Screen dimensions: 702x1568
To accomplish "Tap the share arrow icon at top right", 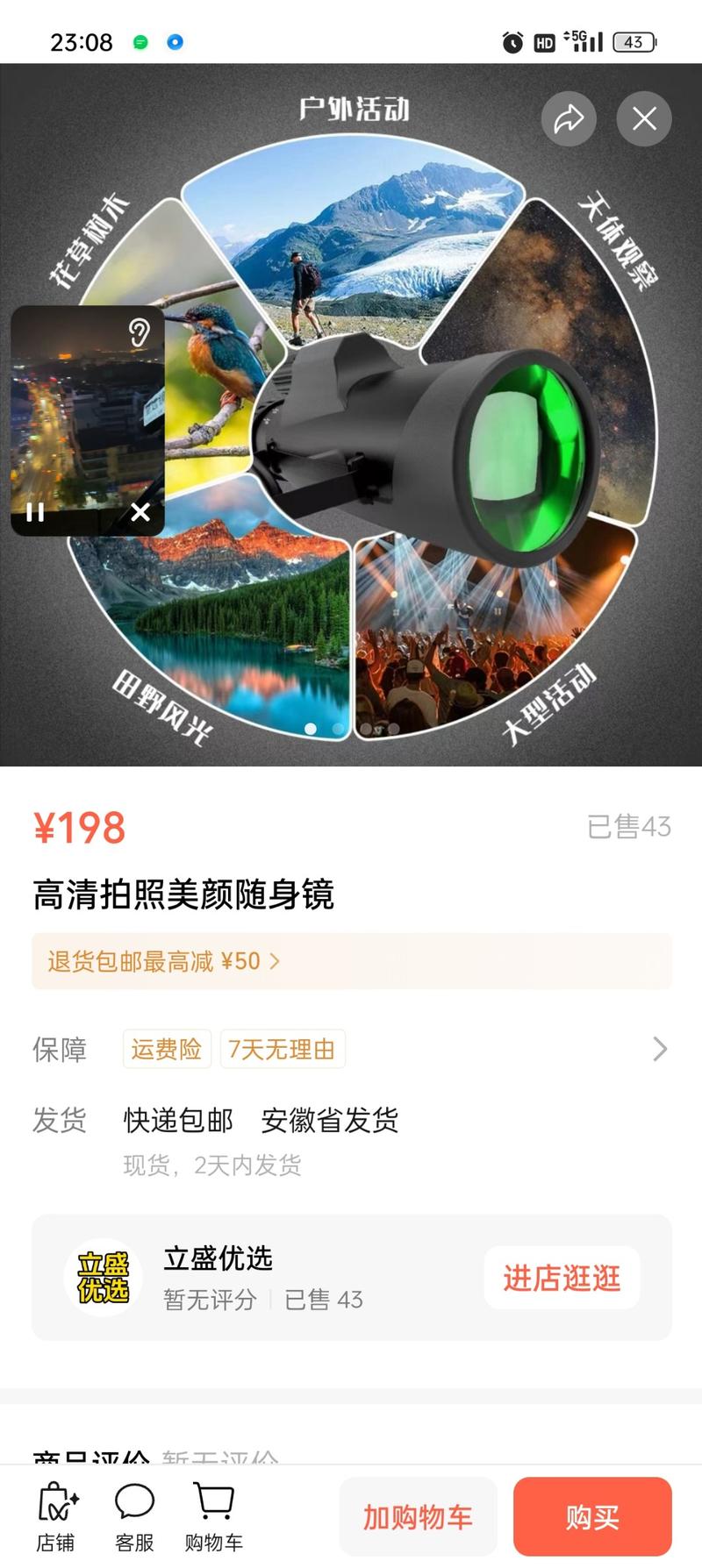I will [569, 118].
